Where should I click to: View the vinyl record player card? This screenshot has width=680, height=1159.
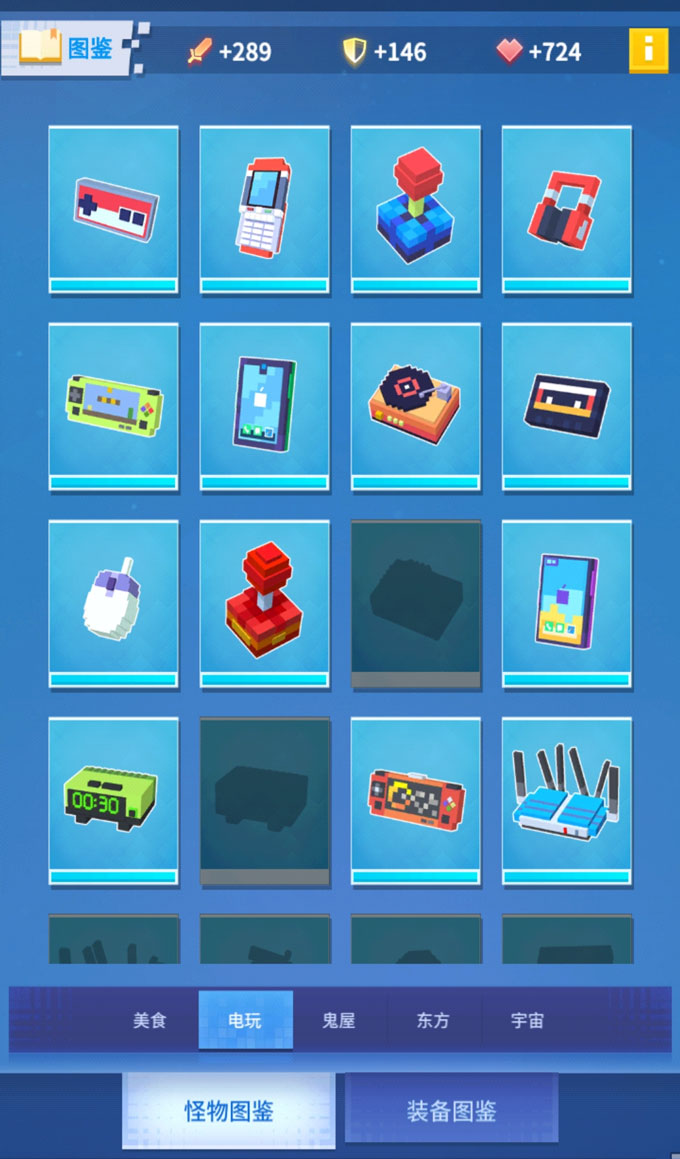415,406
